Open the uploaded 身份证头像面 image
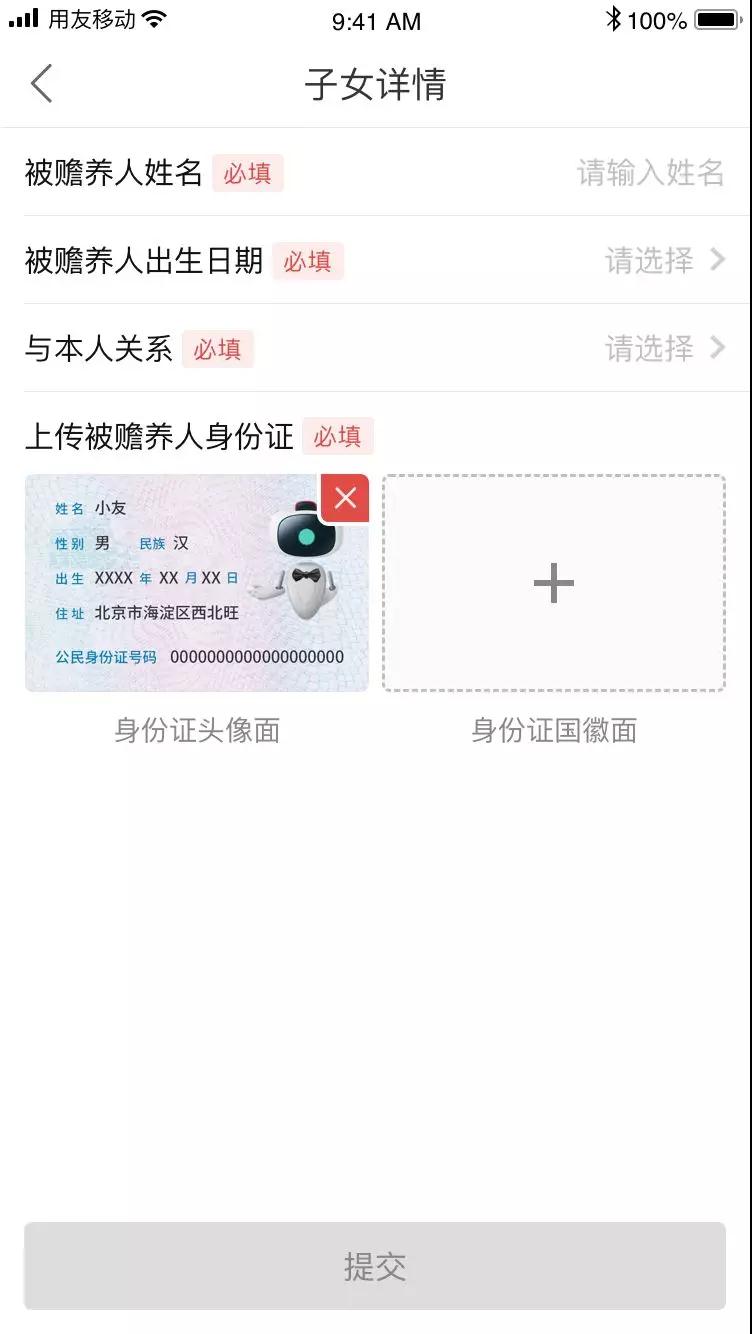The width and height of the screenshot is (752, 1334). click(180, 590)
